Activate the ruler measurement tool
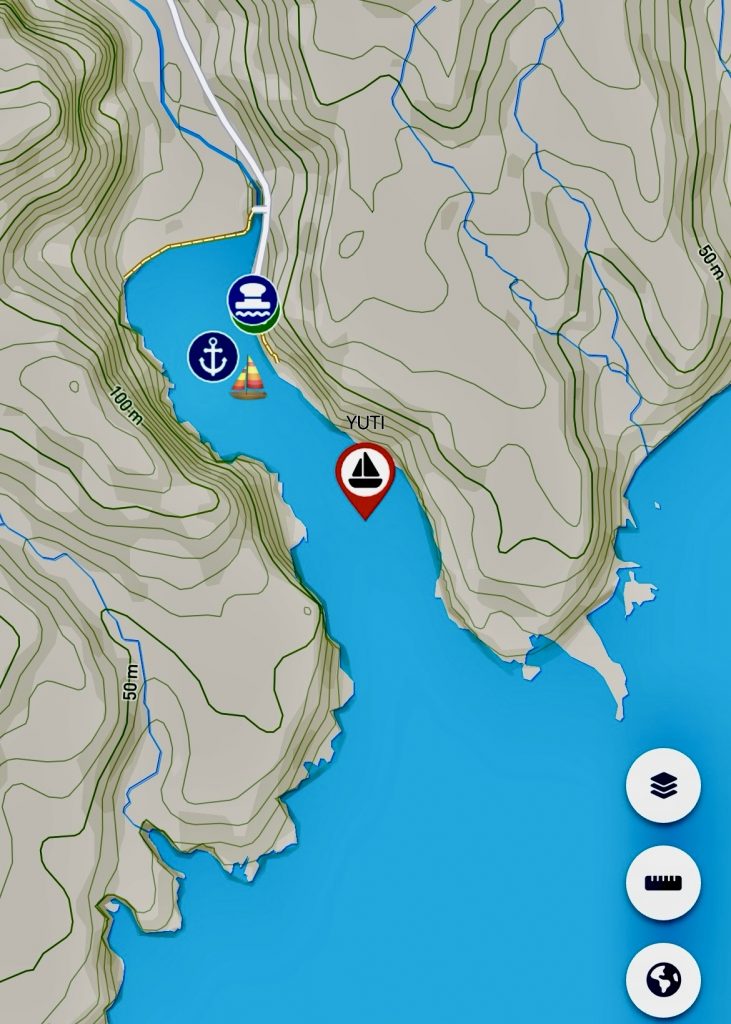 coord(663,884)
